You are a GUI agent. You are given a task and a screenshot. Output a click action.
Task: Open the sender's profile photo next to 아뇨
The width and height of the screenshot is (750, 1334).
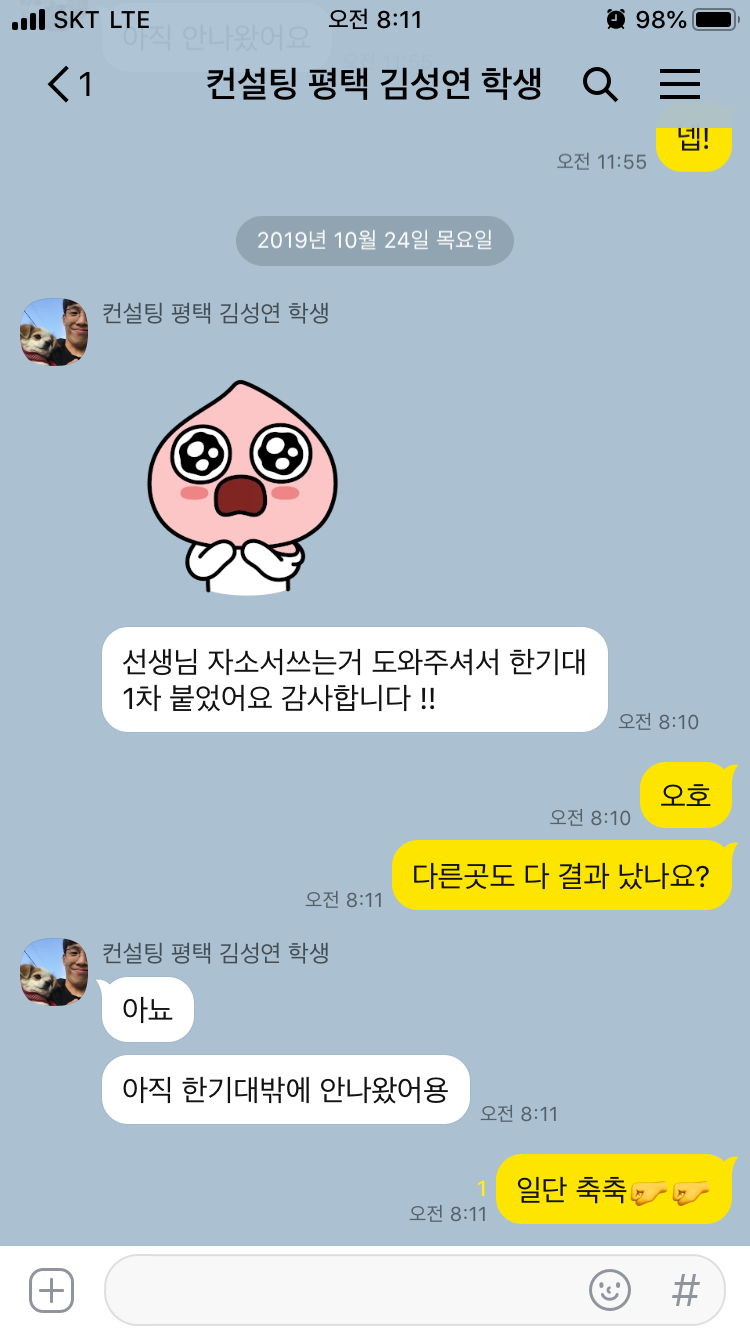tap(54, 971)
